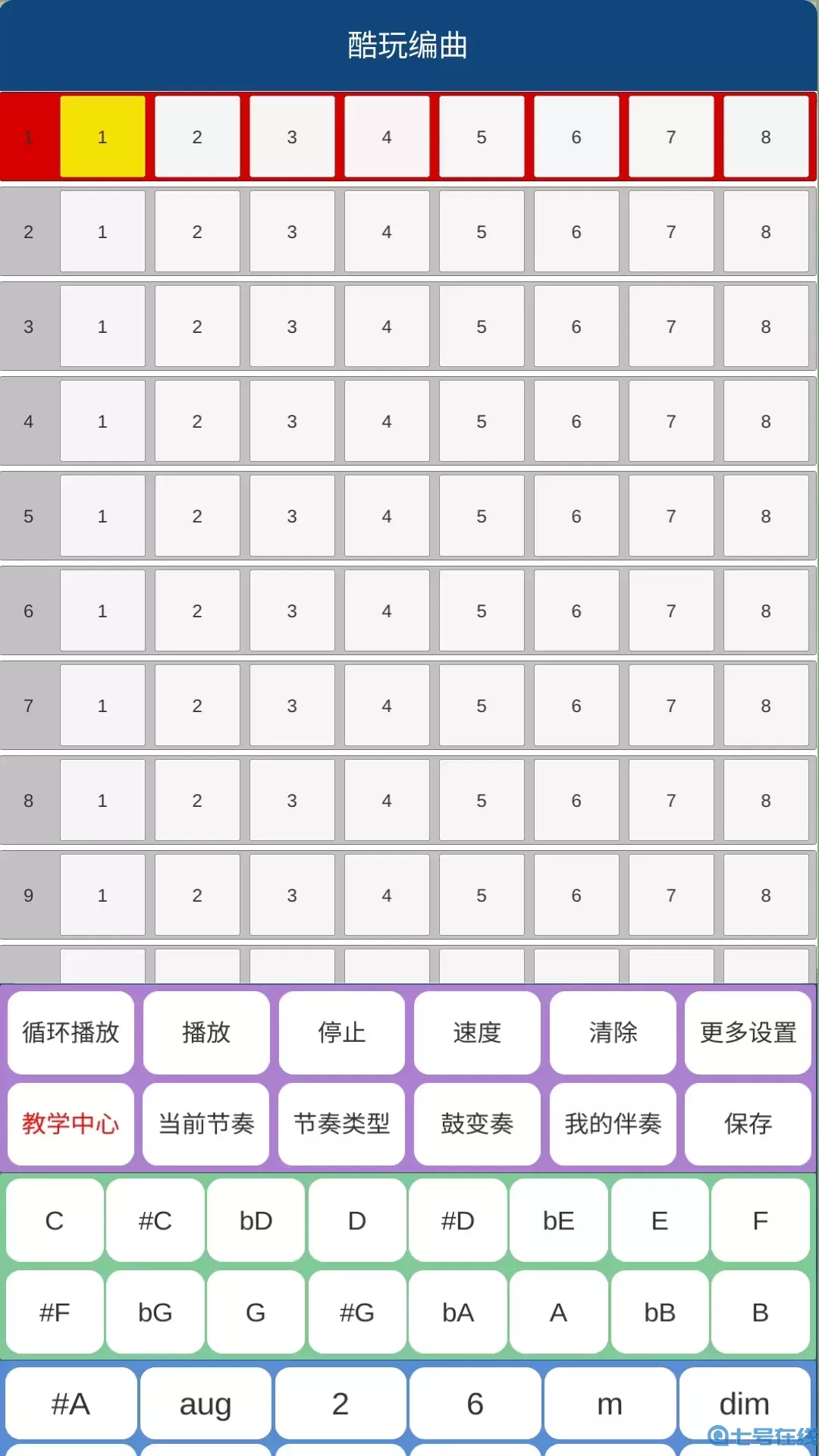Choose the G chord root key
Viewport: 819px width, 1456px height.
pyautogui.click(x=256, y=1312)
